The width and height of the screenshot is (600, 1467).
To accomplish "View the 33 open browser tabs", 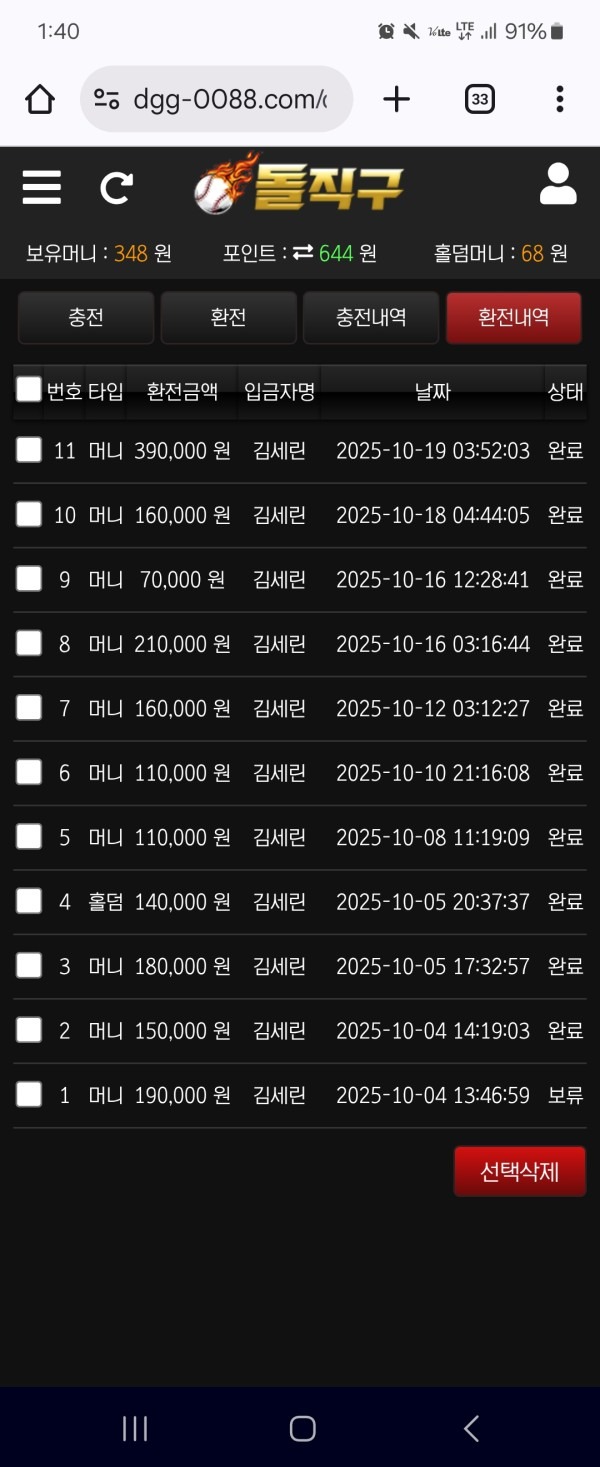I will (x=480, y=99).
